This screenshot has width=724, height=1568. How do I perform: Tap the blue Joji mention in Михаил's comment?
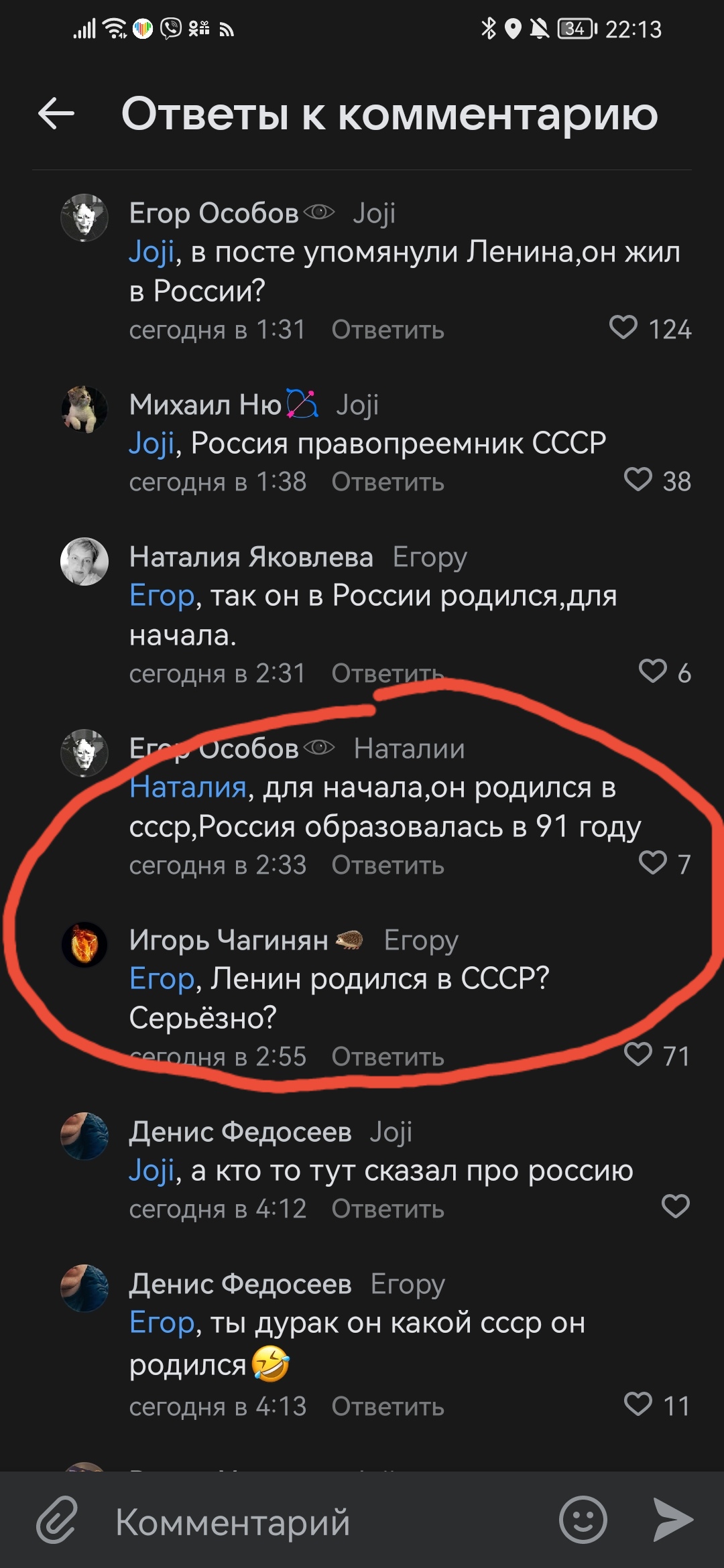(152, 444)
